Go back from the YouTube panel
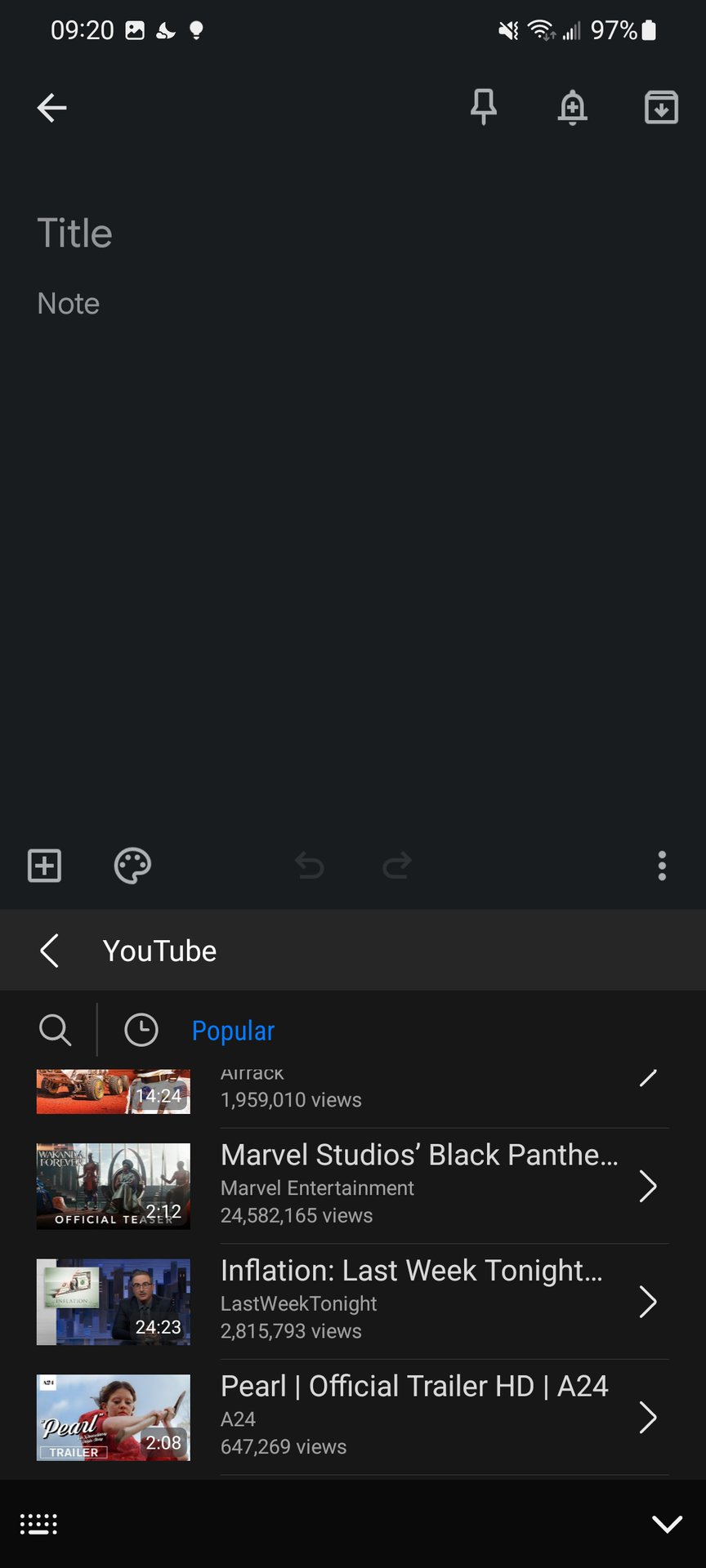Image resolution: width=706 pixels, height=1568 pixels. (x=50, y=951)
